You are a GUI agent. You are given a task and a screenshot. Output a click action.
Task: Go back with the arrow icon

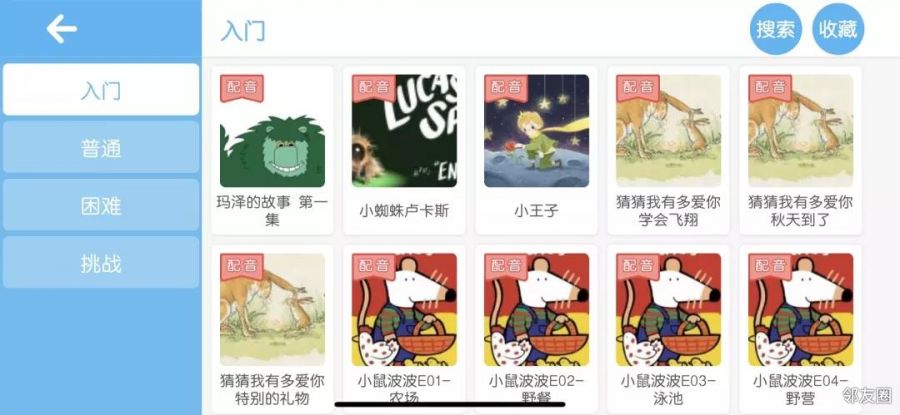(x=62, y=30)
